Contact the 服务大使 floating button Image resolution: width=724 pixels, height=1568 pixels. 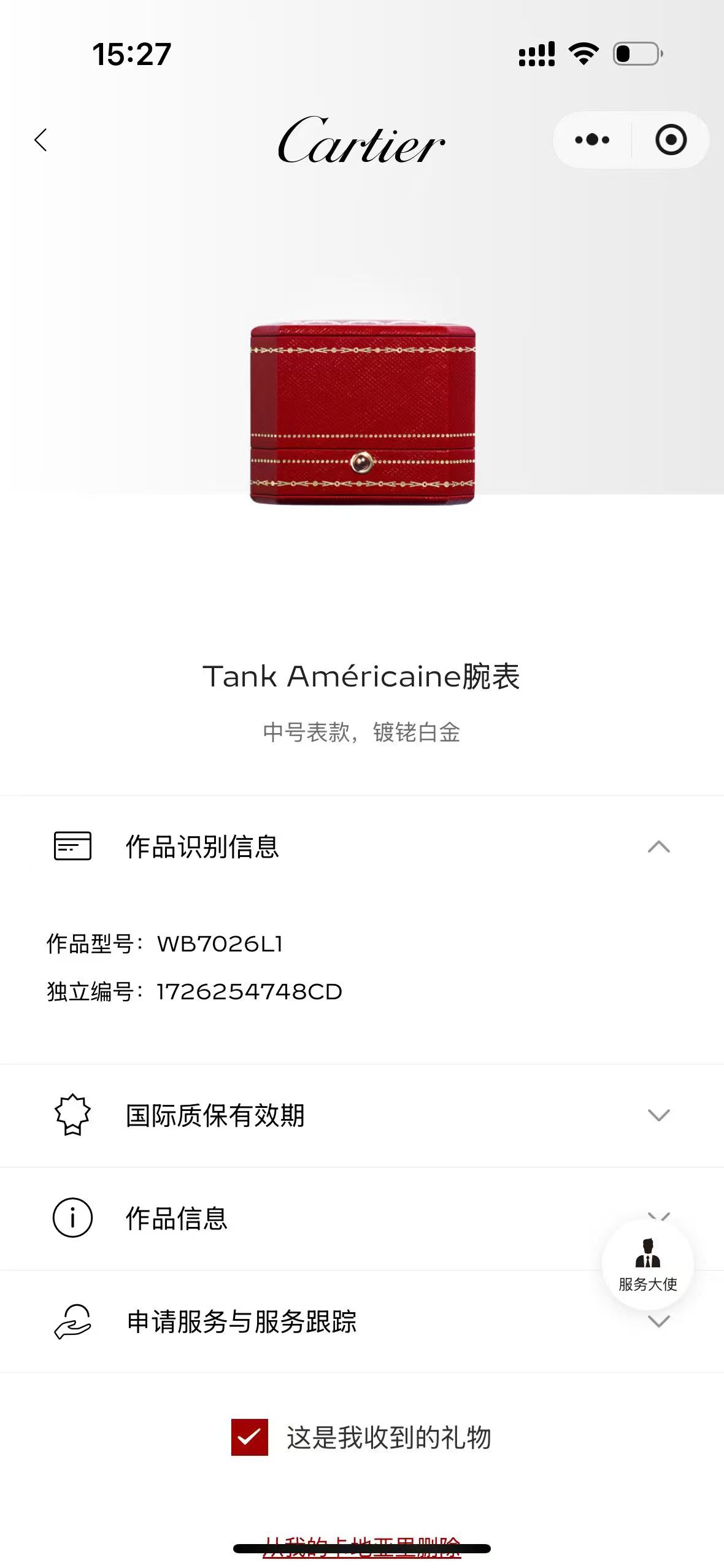coord(647,1265)
